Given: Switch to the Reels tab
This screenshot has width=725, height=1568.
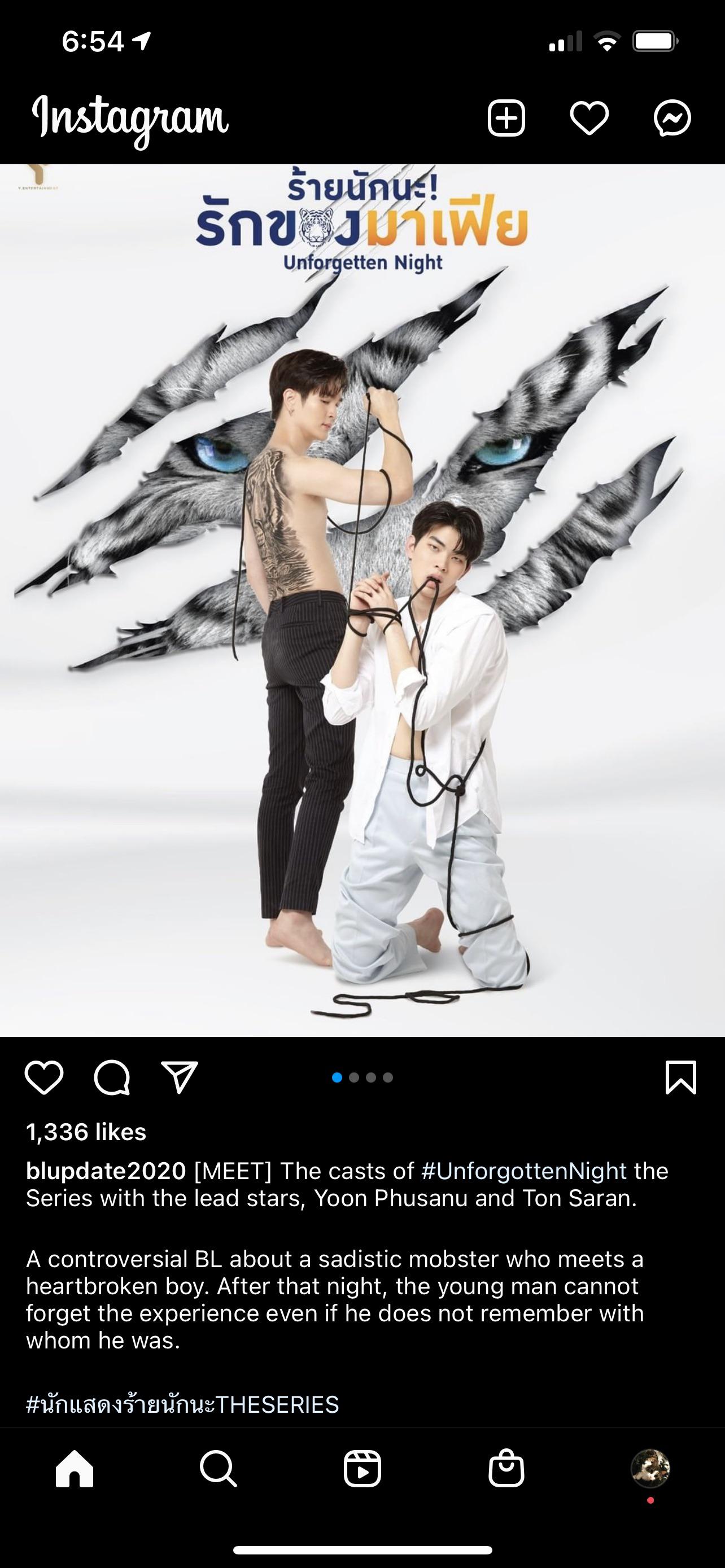Looking at the screenshot, I should pos(362,1469).
